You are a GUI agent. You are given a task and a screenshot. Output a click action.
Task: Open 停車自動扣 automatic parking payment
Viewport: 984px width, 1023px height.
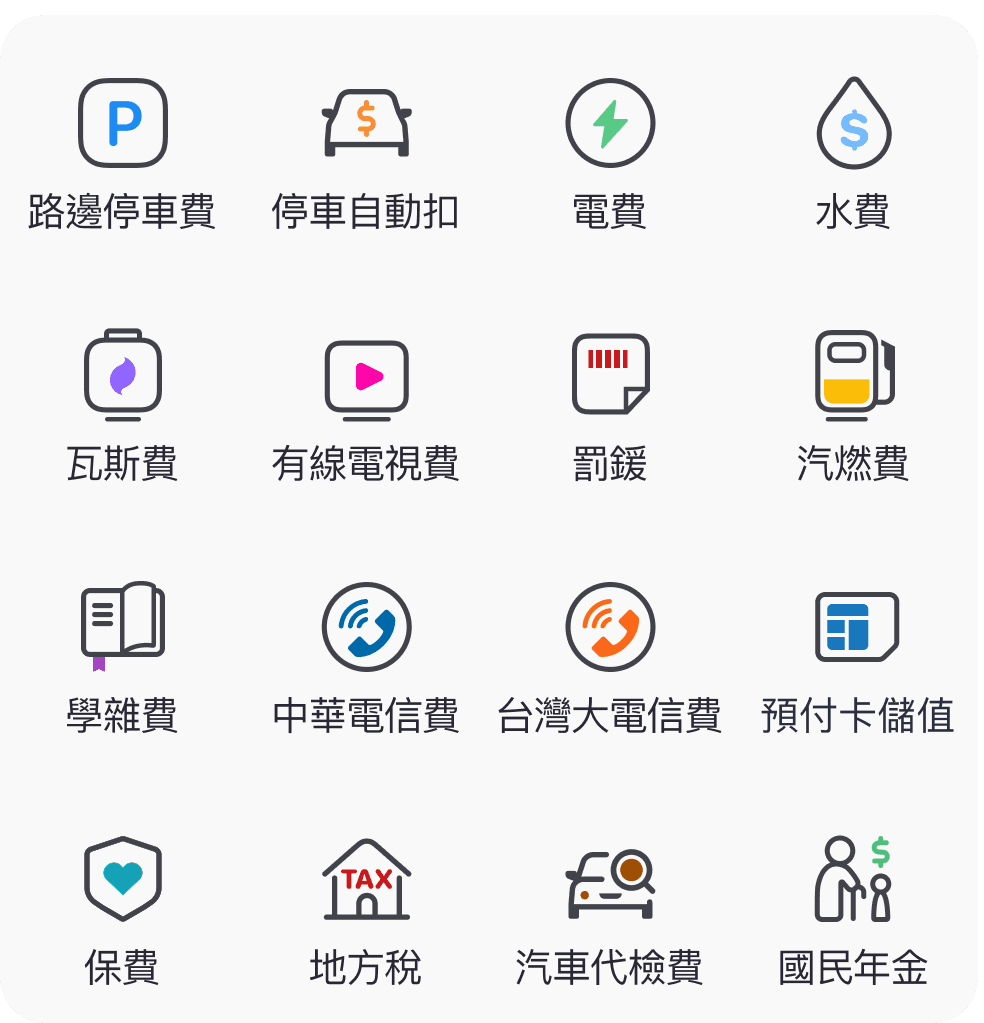point(366,123)
